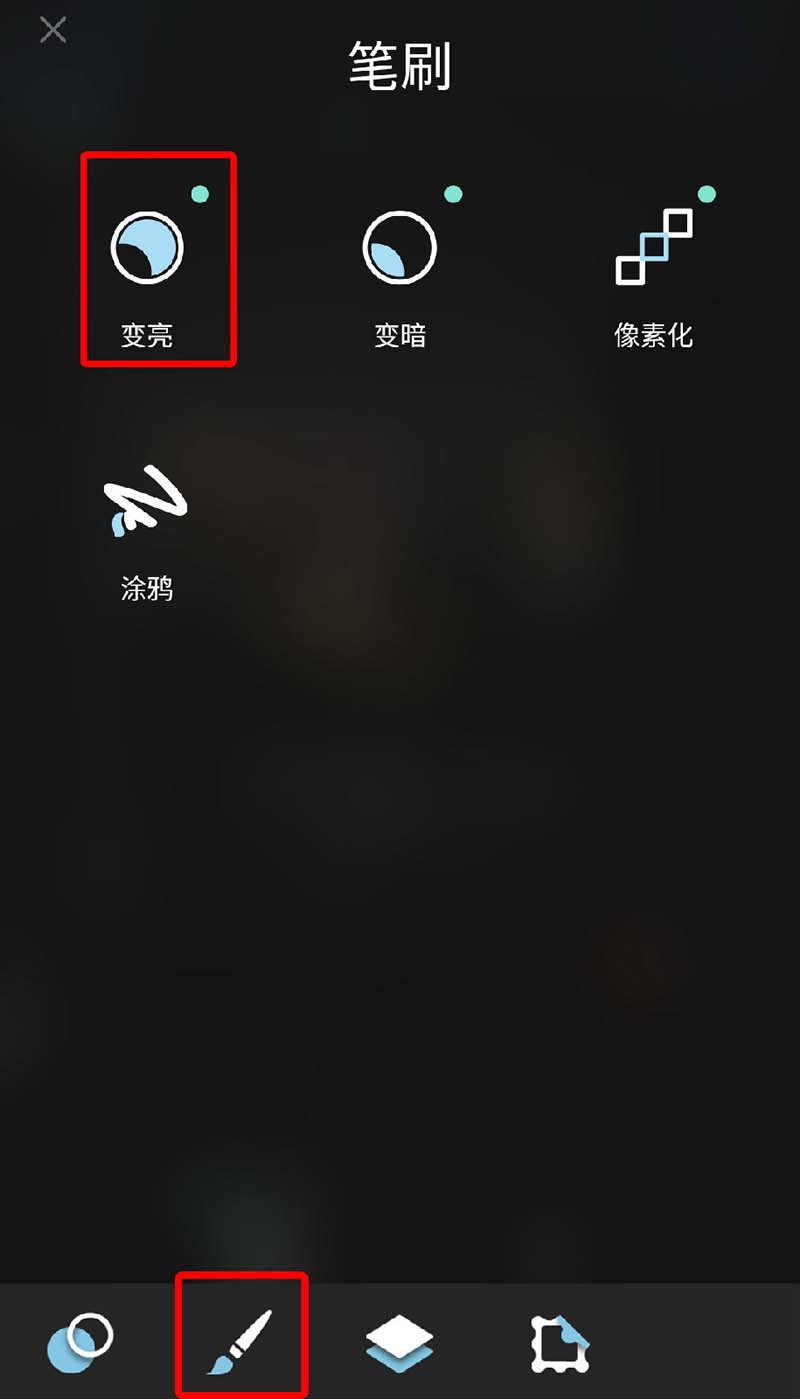Tap the blurred background to dismiss the panel
The height and width of the screenshot is (1399, 800).
tap(400, 900)
